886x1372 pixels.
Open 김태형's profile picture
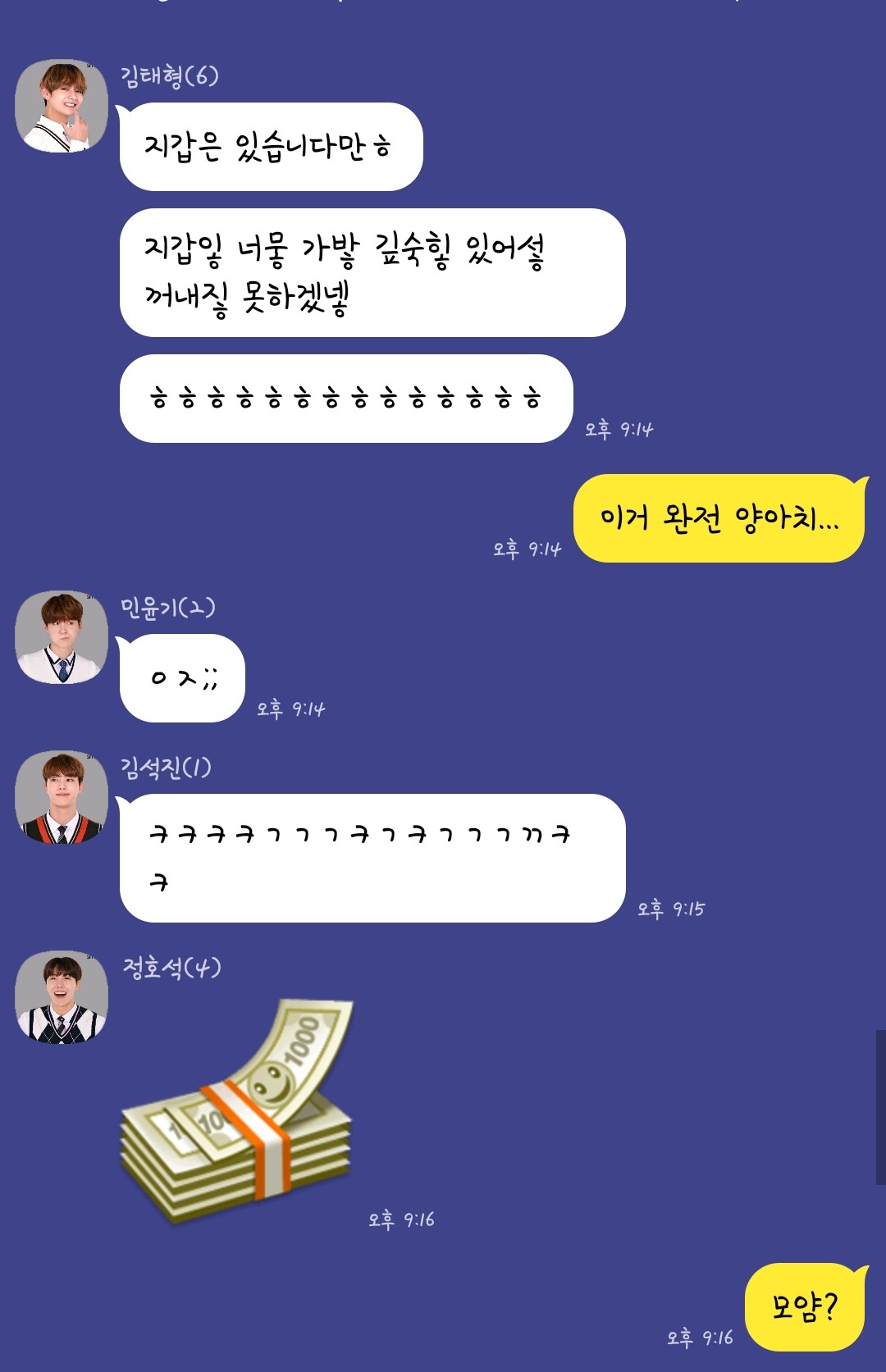tap(62, 106)
